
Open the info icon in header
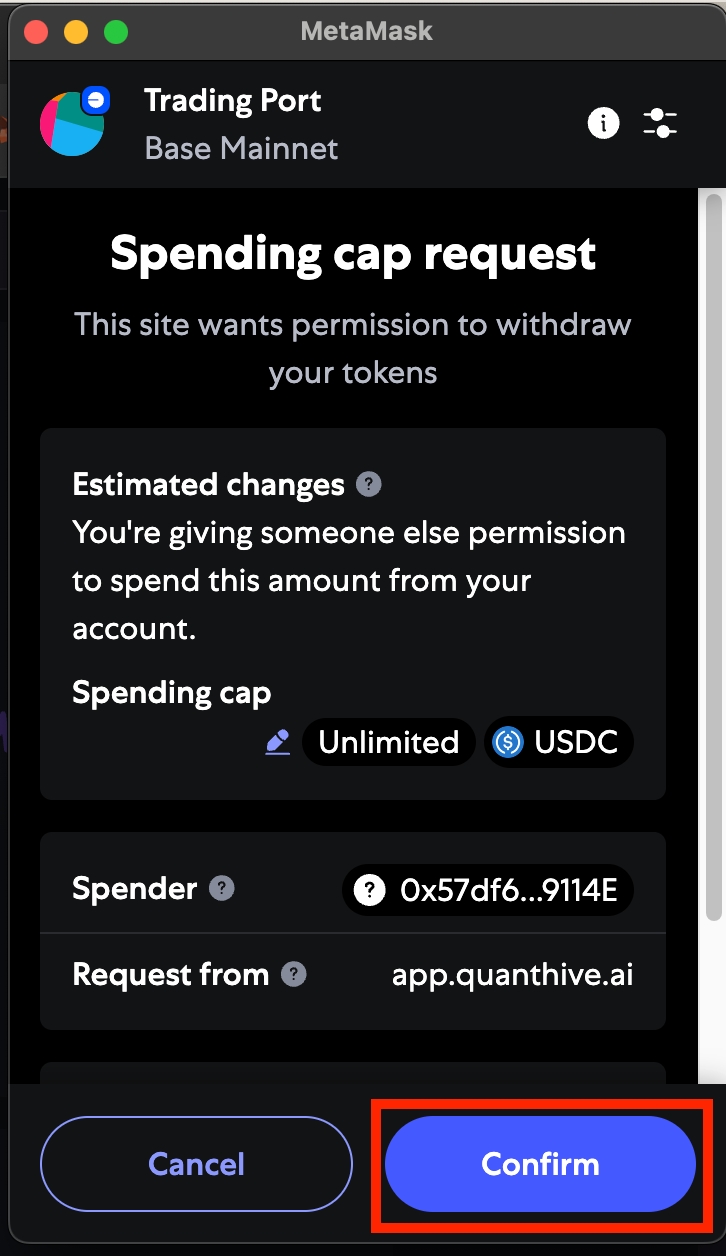[603, 123]
